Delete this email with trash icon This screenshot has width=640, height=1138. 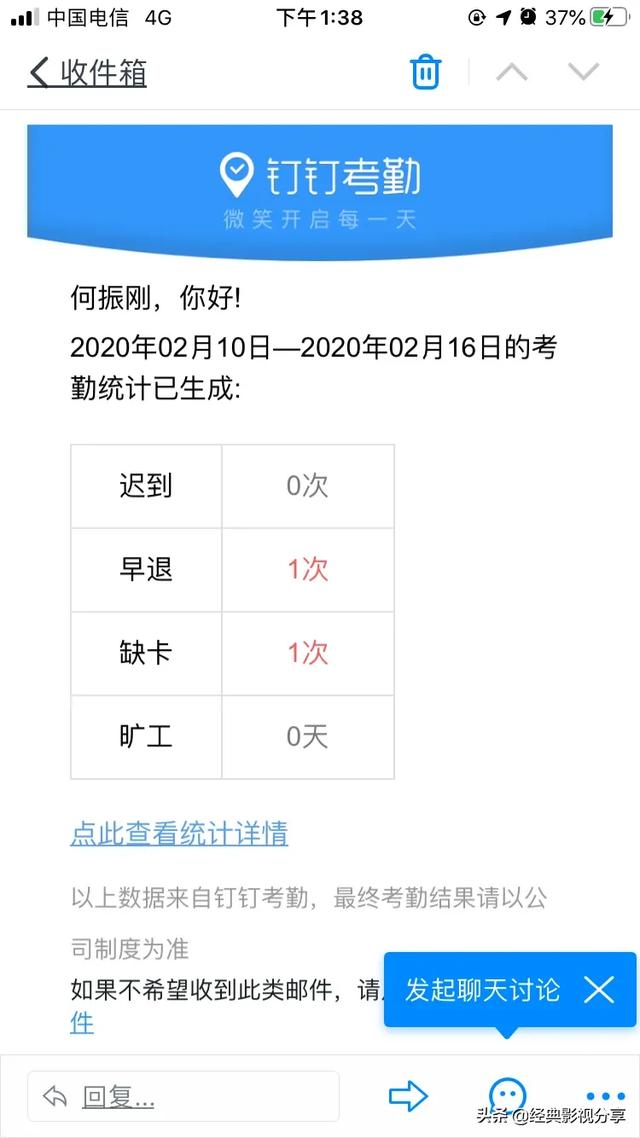point(426,72)
